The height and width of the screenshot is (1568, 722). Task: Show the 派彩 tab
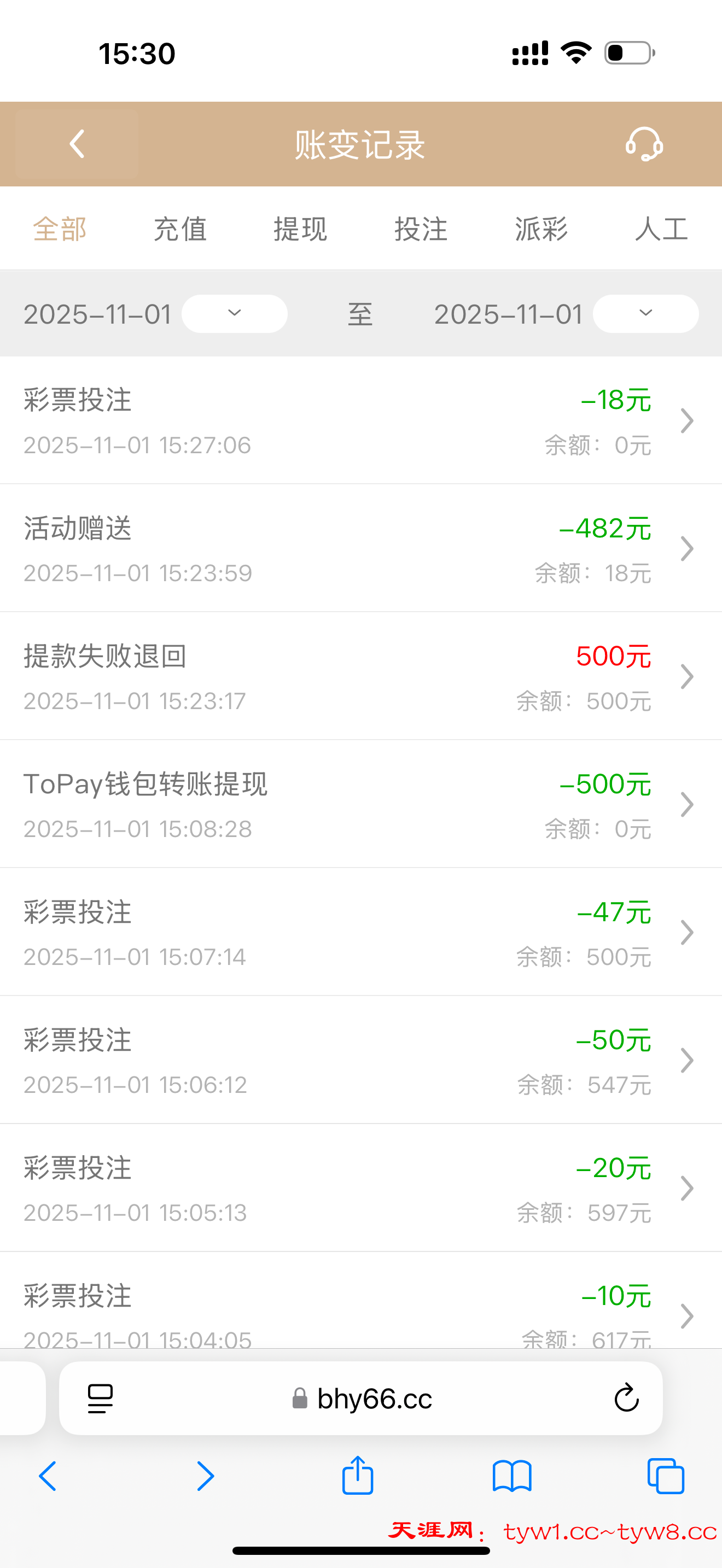541,230
